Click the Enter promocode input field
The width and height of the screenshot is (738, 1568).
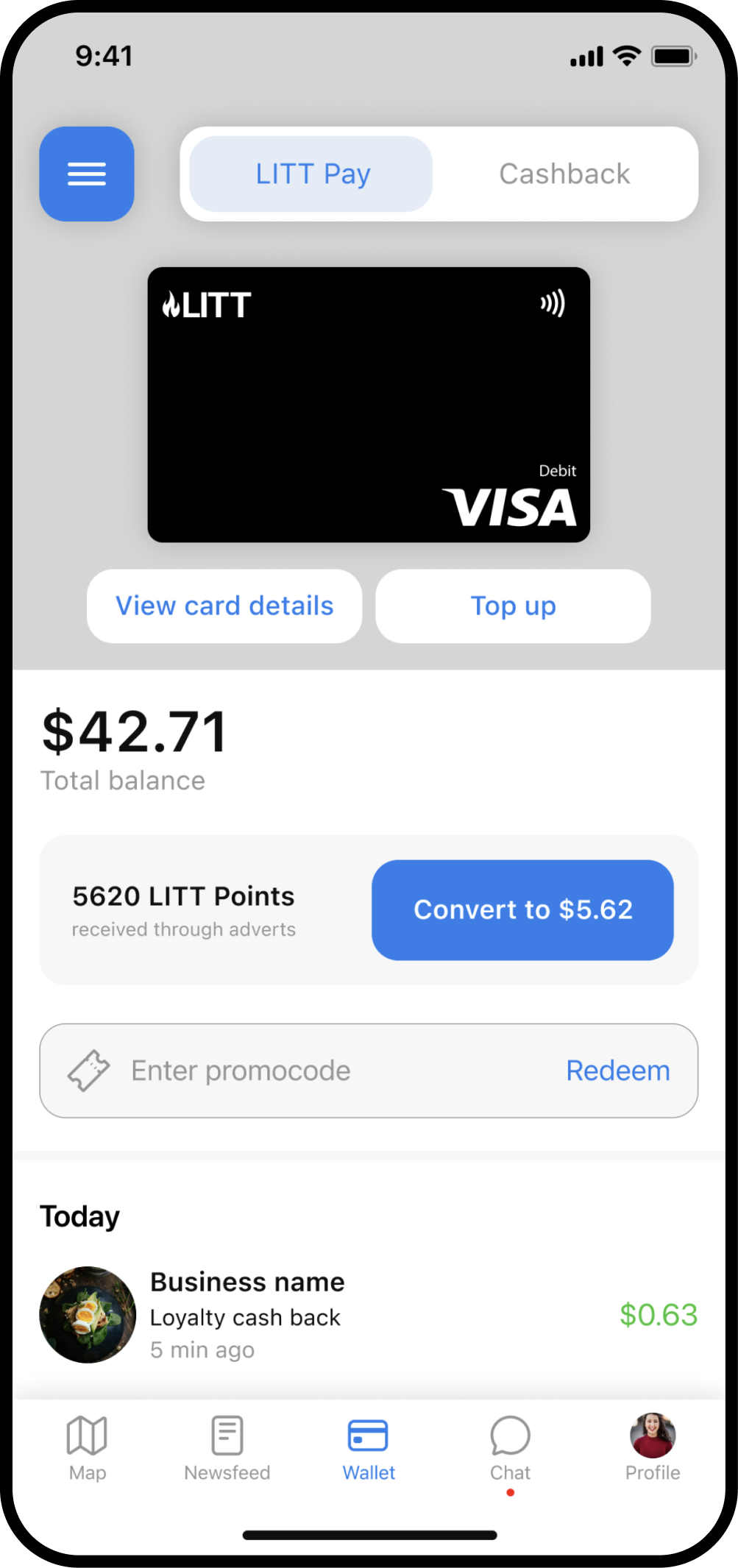click(294, 1071)
